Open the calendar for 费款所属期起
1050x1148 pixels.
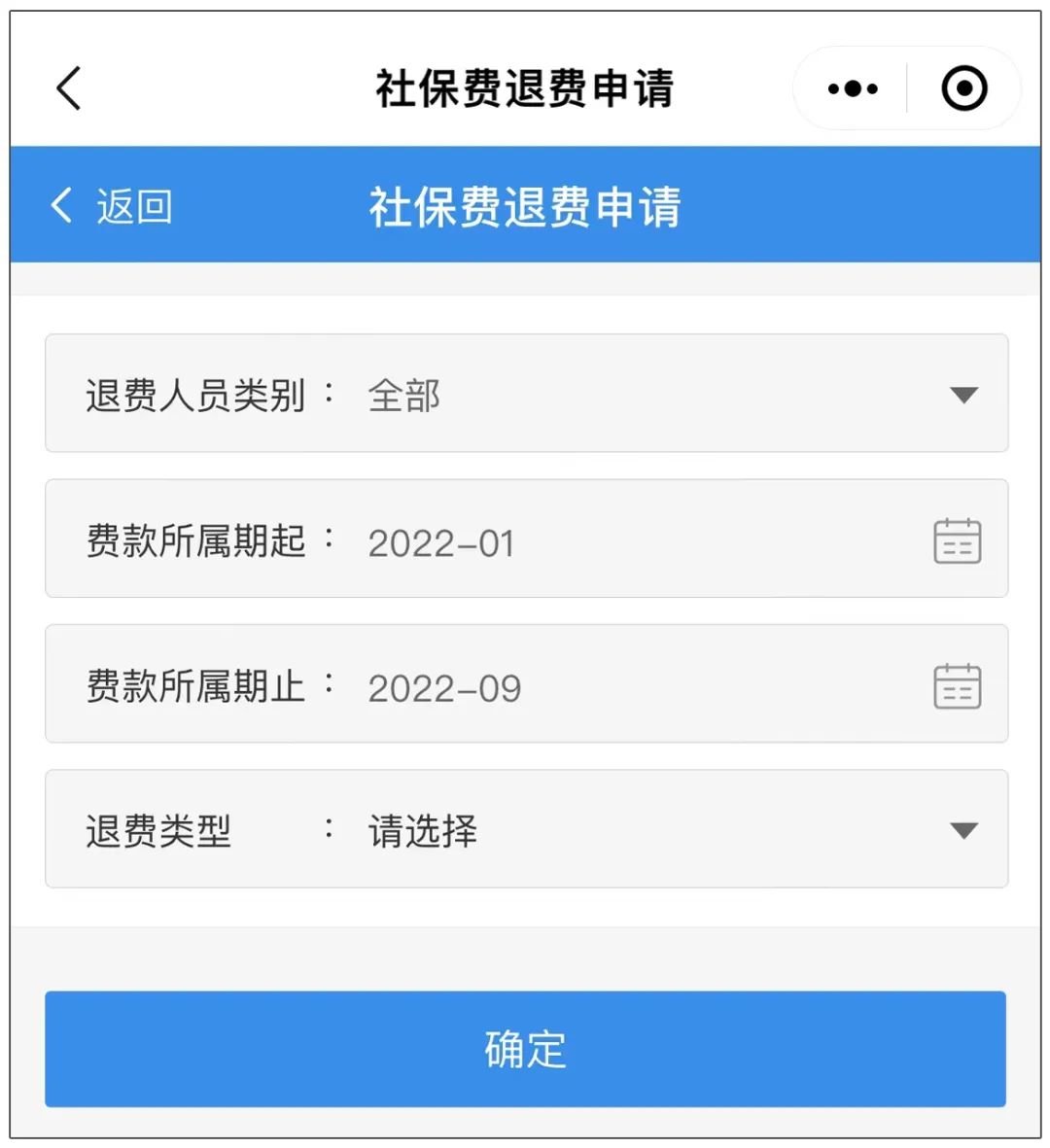(x=957, y=539)
